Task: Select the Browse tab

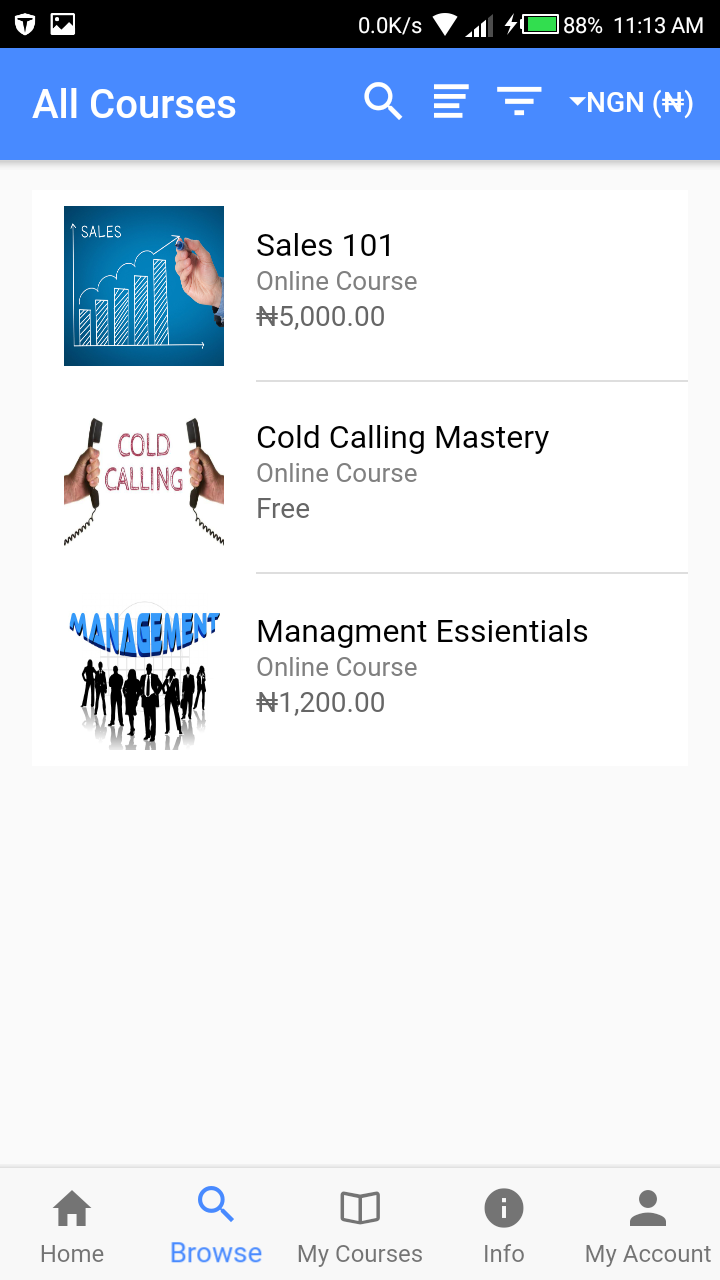Action: 216,1226
